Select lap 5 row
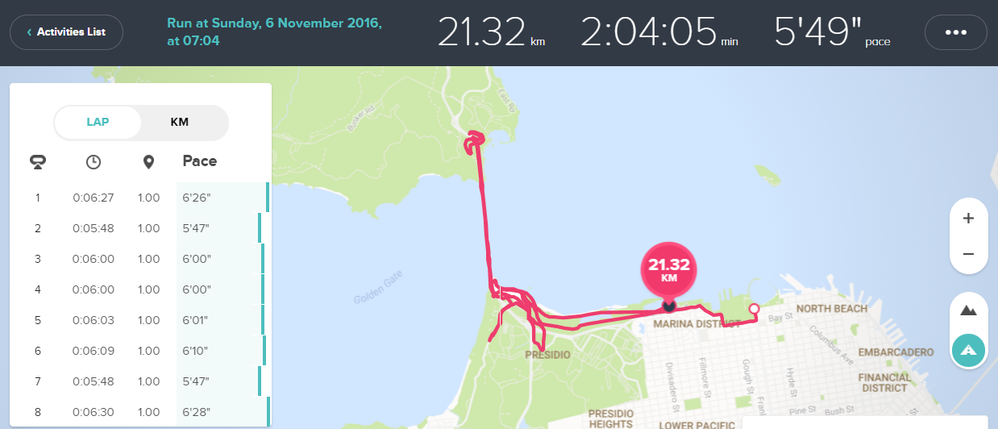 point(140,320)
